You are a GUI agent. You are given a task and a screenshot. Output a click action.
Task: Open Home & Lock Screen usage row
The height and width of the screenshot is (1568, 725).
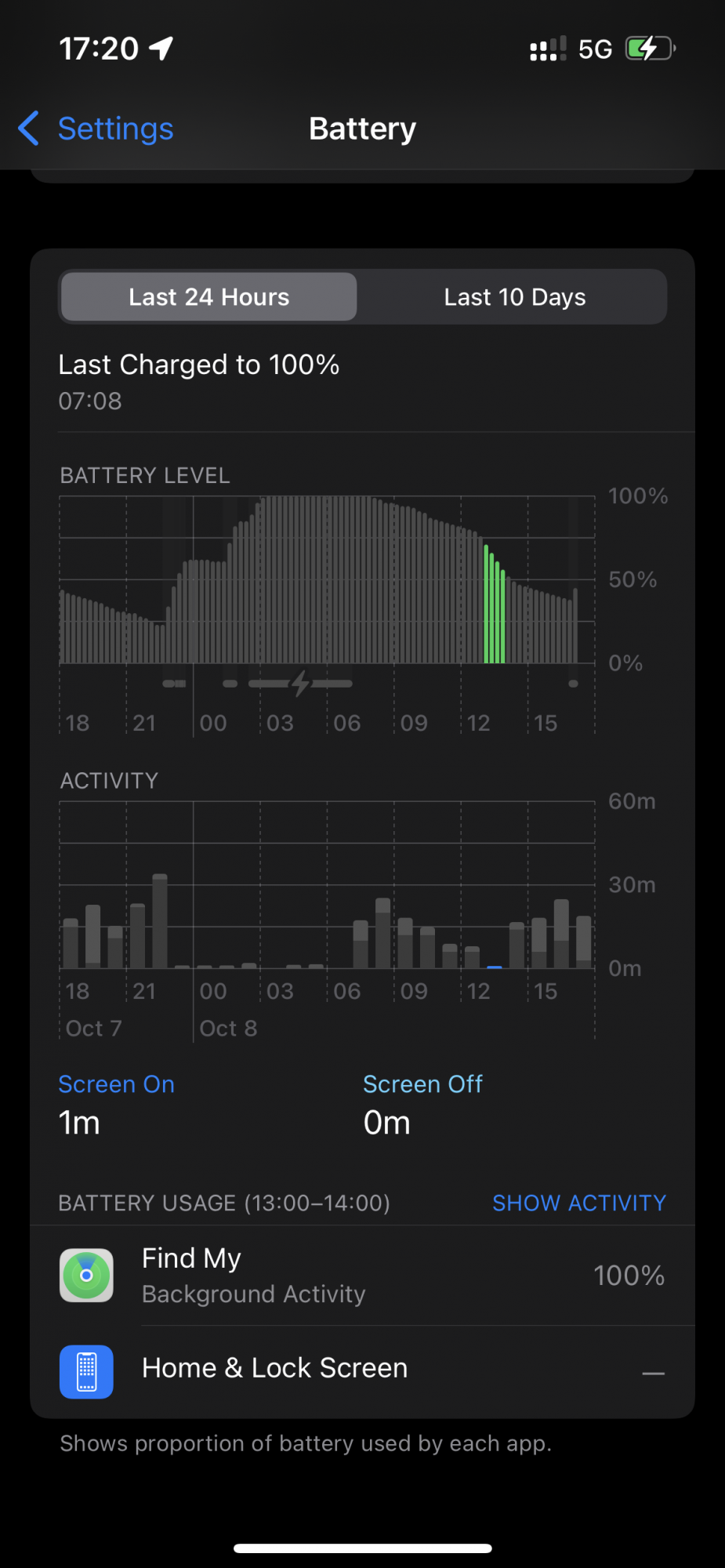tap(362, 1369)
